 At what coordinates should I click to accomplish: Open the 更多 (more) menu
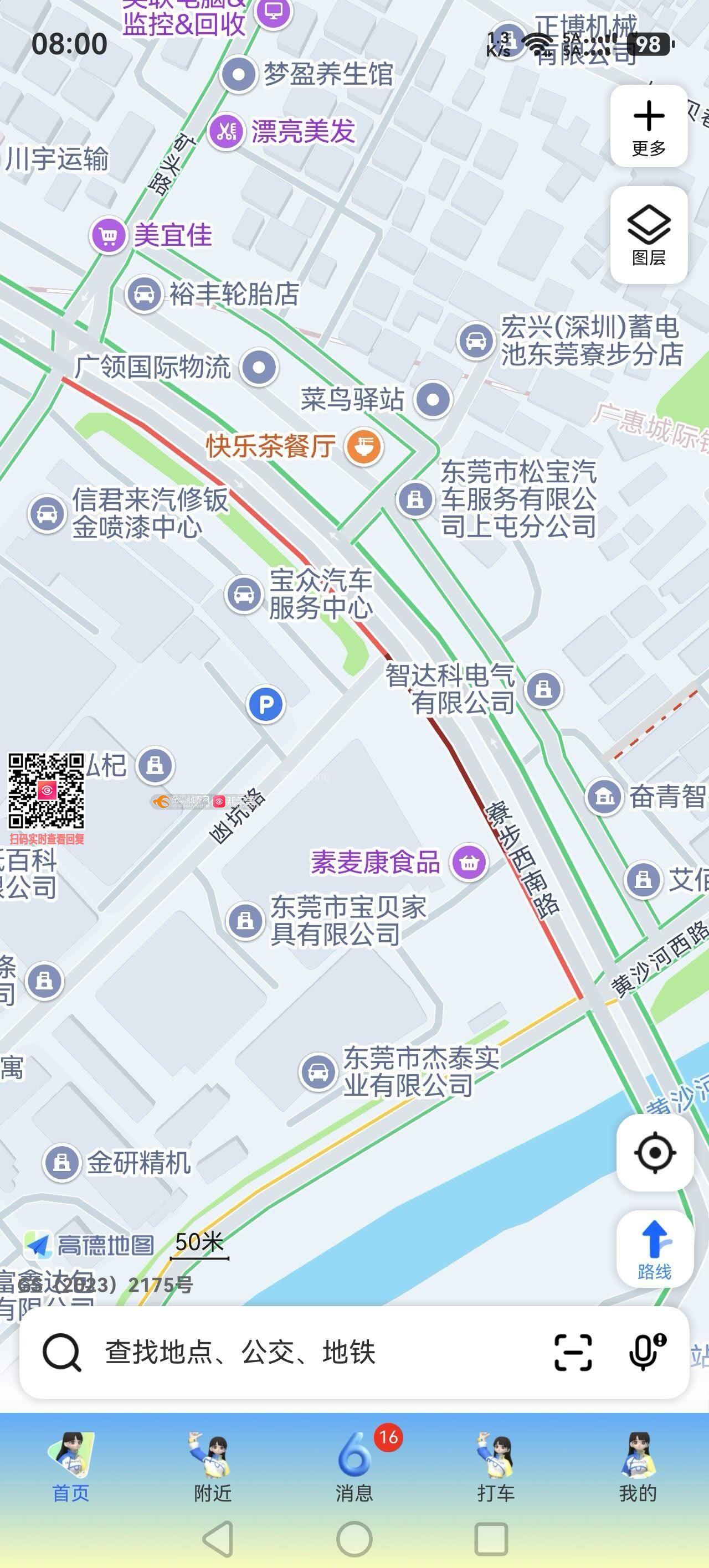tap(649, 127)
